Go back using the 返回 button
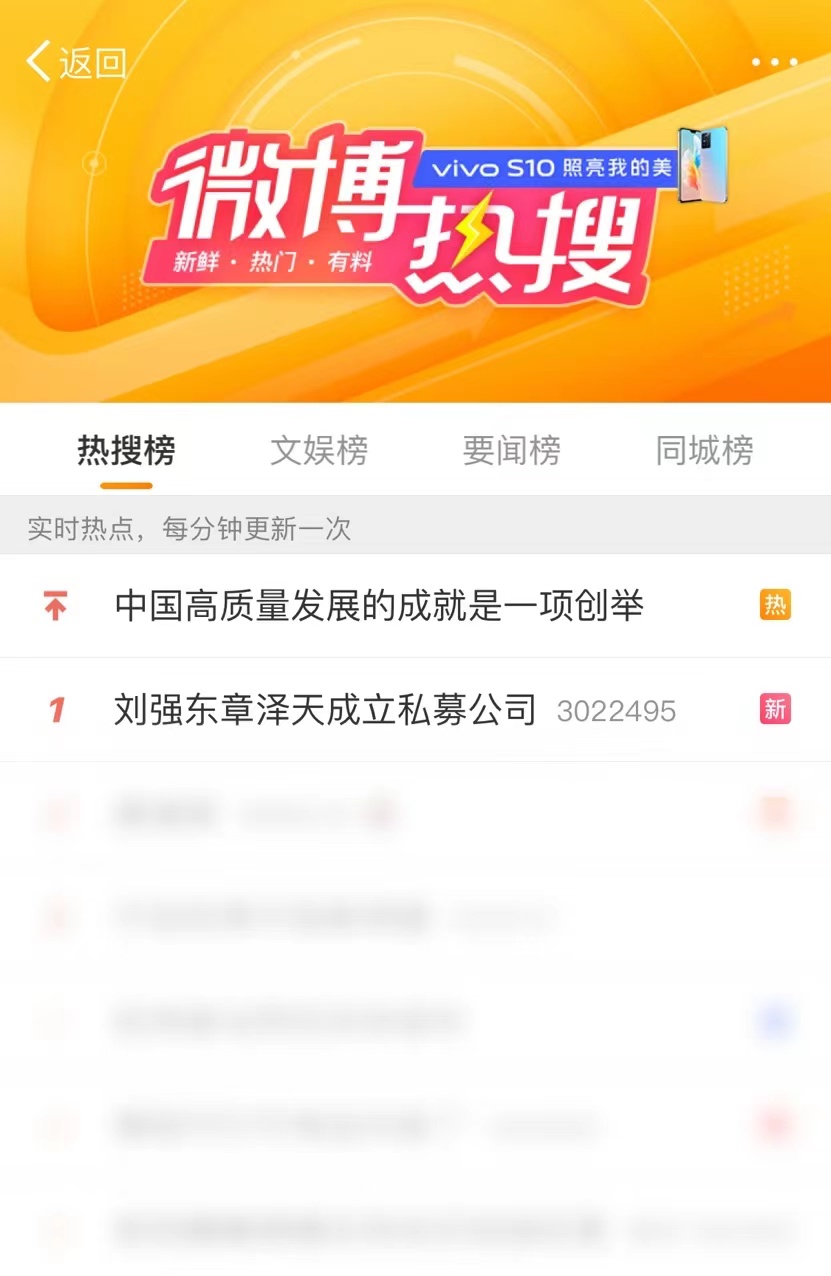831x1276 pixels. (x=76, y=62)
